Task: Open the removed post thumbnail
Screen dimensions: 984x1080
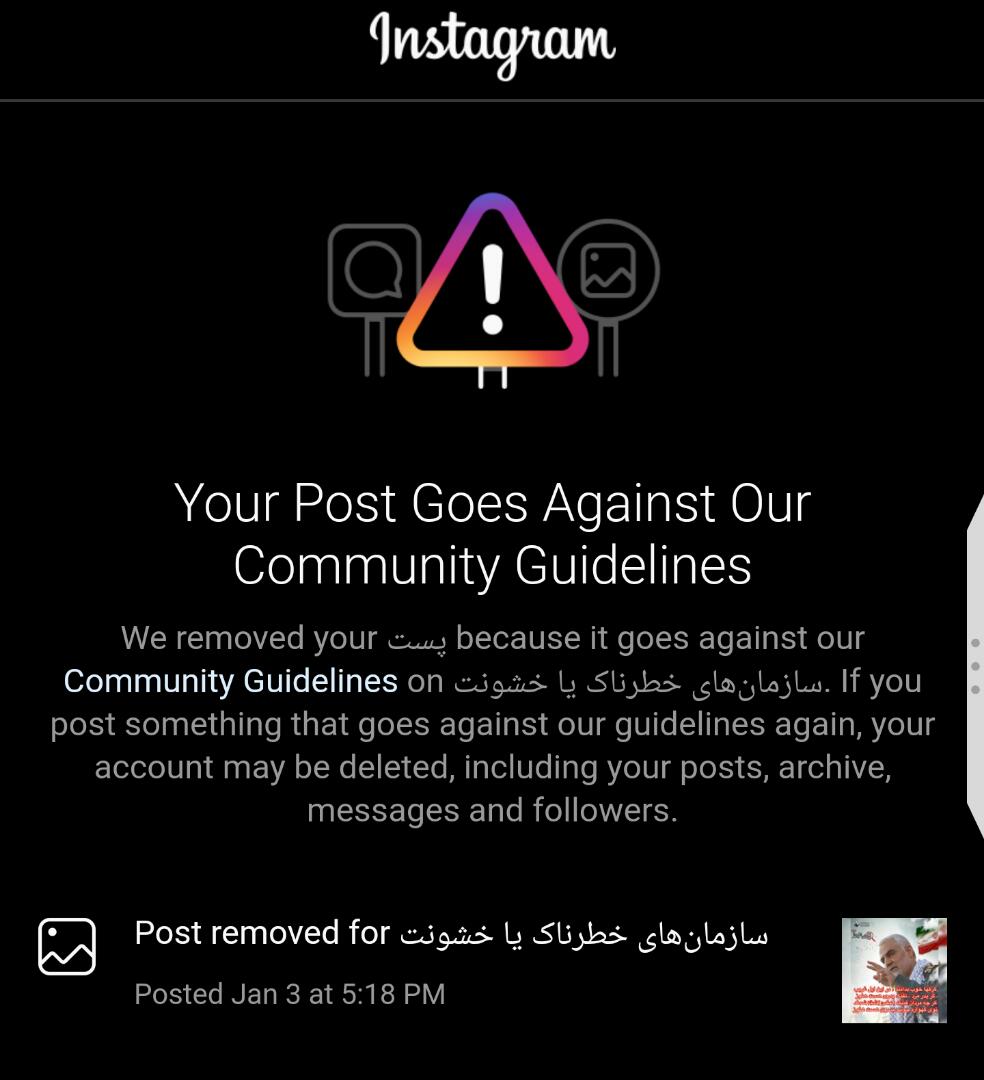Action: [x=893, y=970]
